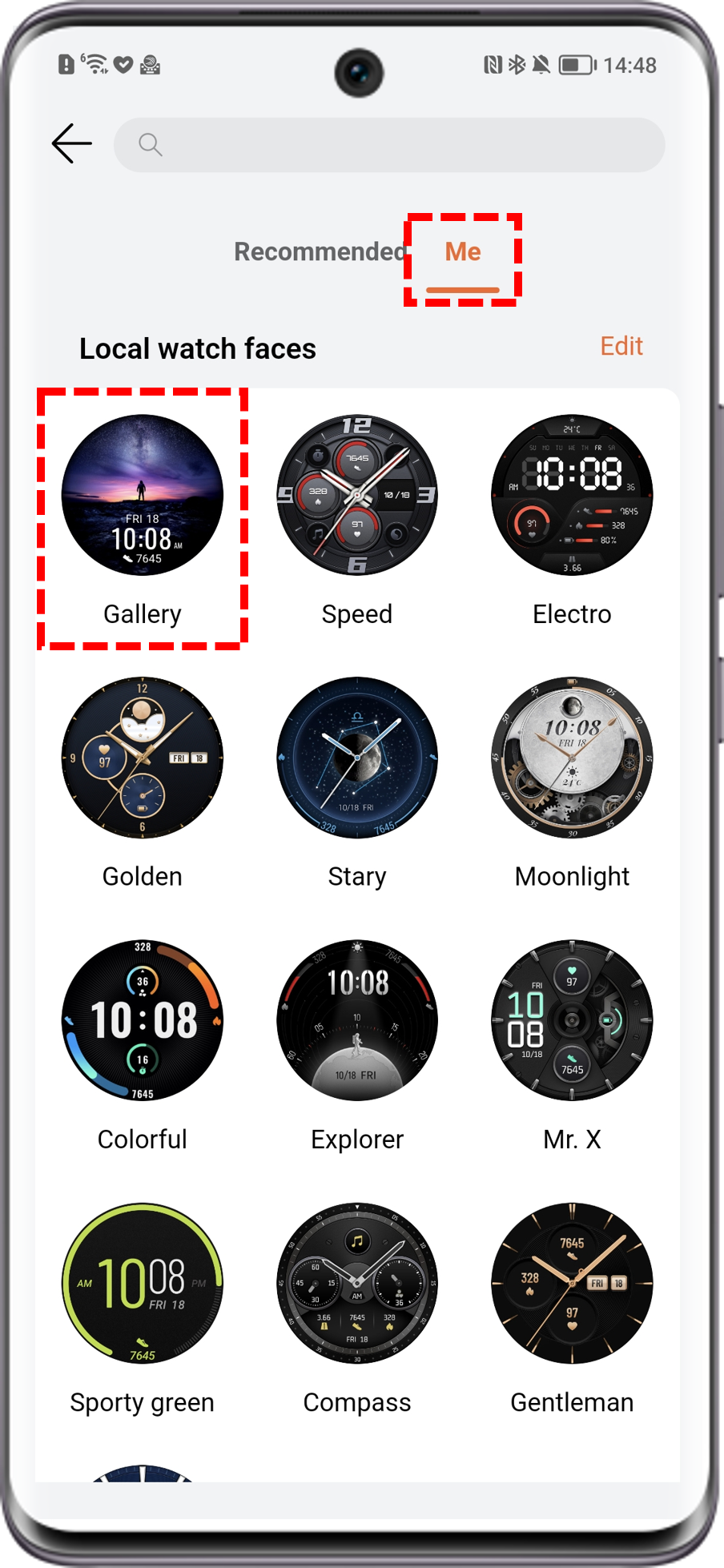Tap the search field
Image resolution: width=724 pixels, height=1568 pixels.
tap(389, 145)
